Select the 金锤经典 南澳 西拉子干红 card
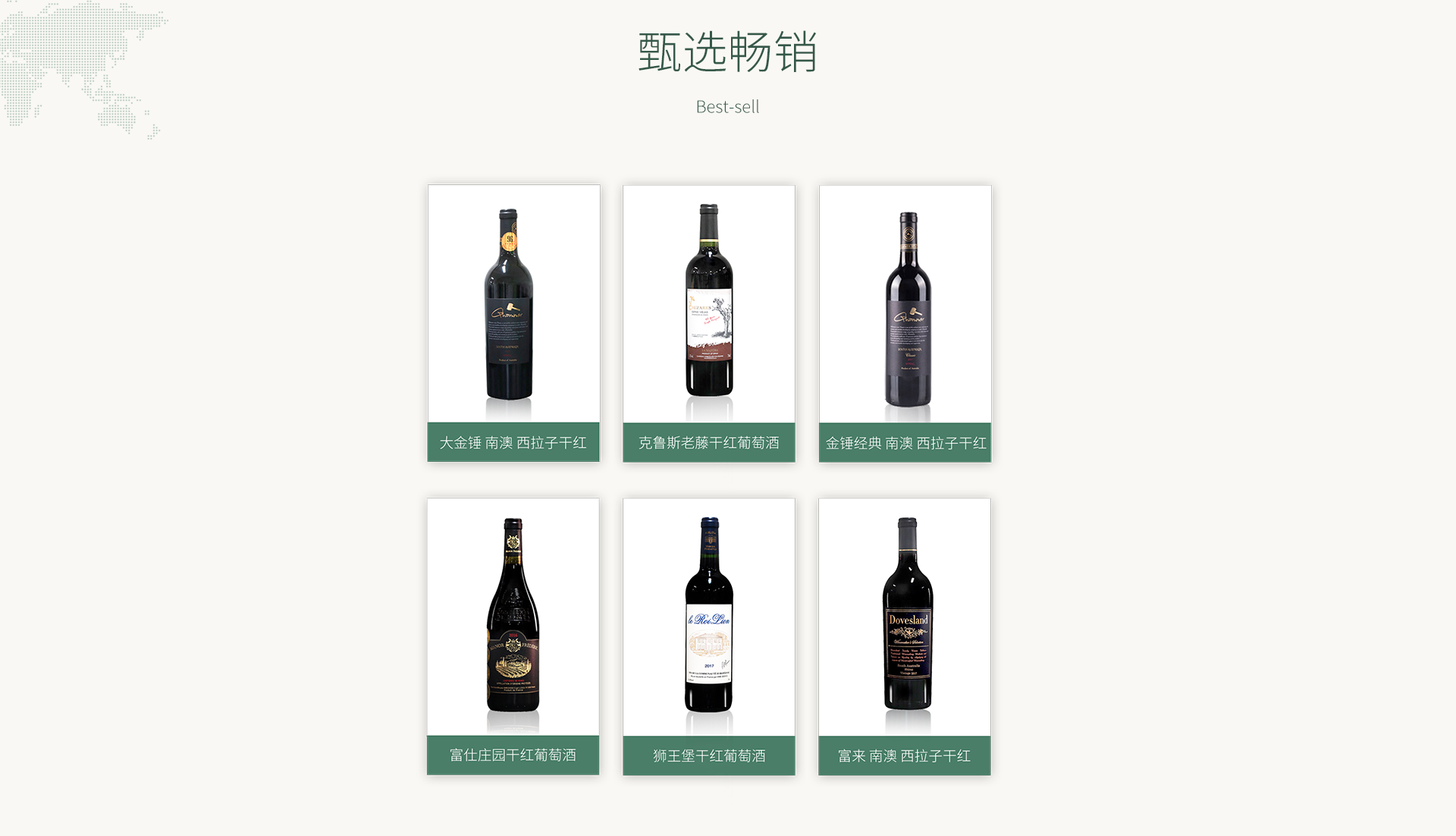The height and width of the screenshot is (836, 1456). [905, 323]
